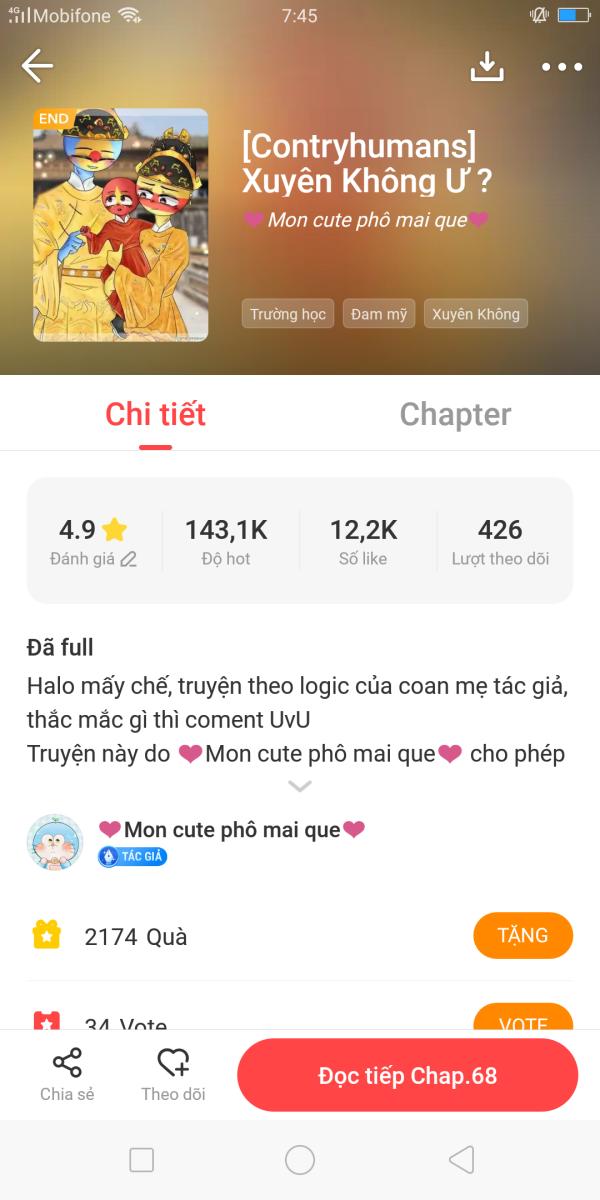600x1200 pixels.
Task: Open the Xuyên Không tag
Action: 476,314
